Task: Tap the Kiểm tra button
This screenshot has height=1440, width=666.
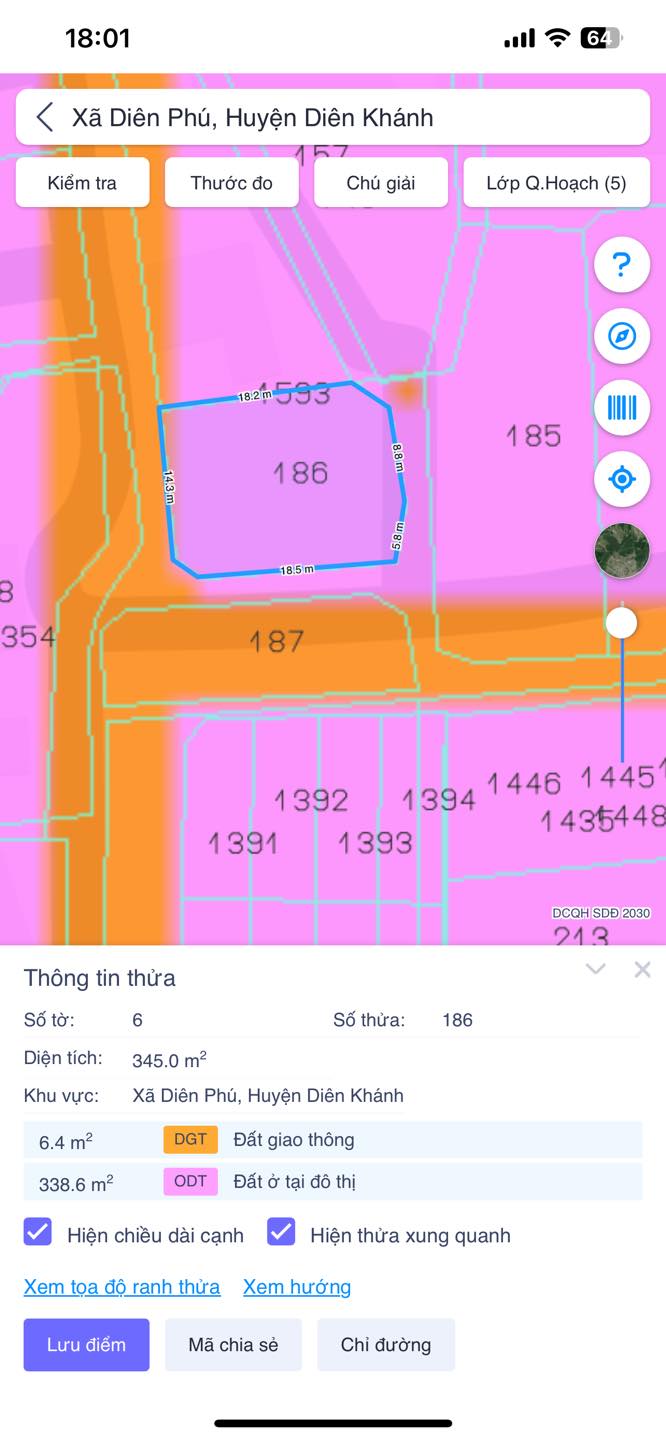Action: pyautogui.click(x=82, y=183)
